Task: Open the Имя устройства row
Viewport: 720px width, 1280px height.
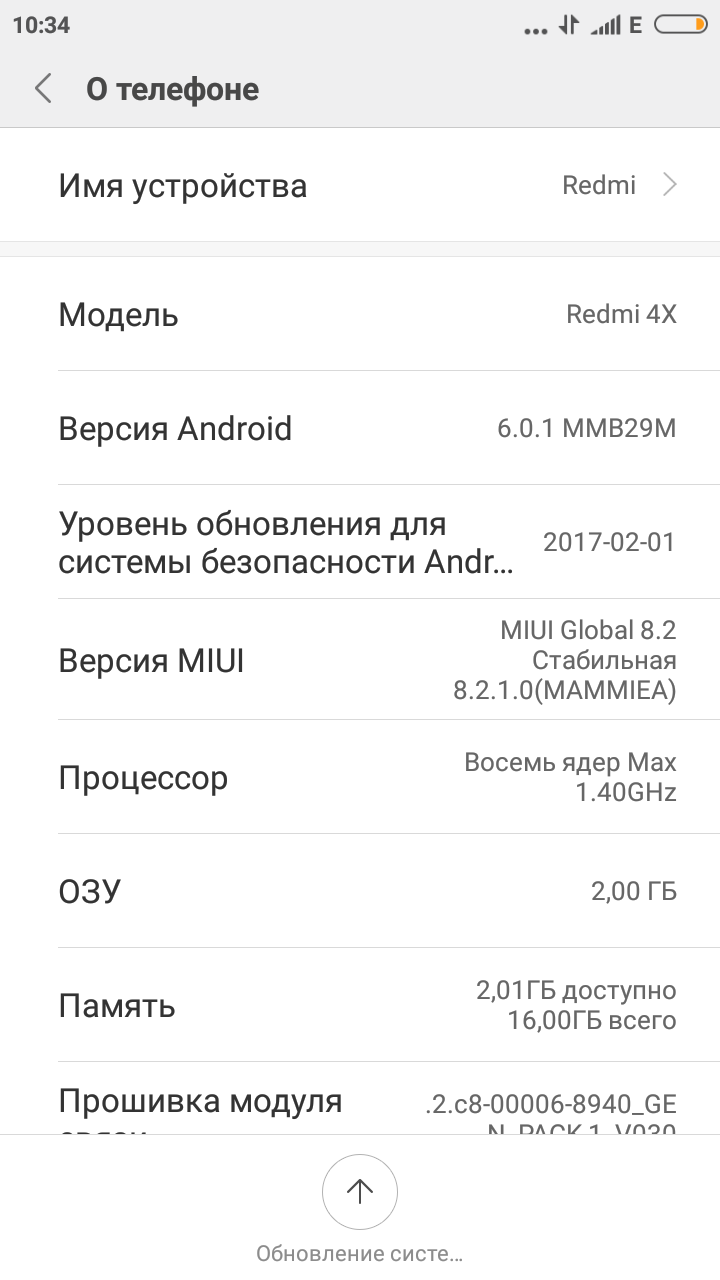Action: click(360, 186)
